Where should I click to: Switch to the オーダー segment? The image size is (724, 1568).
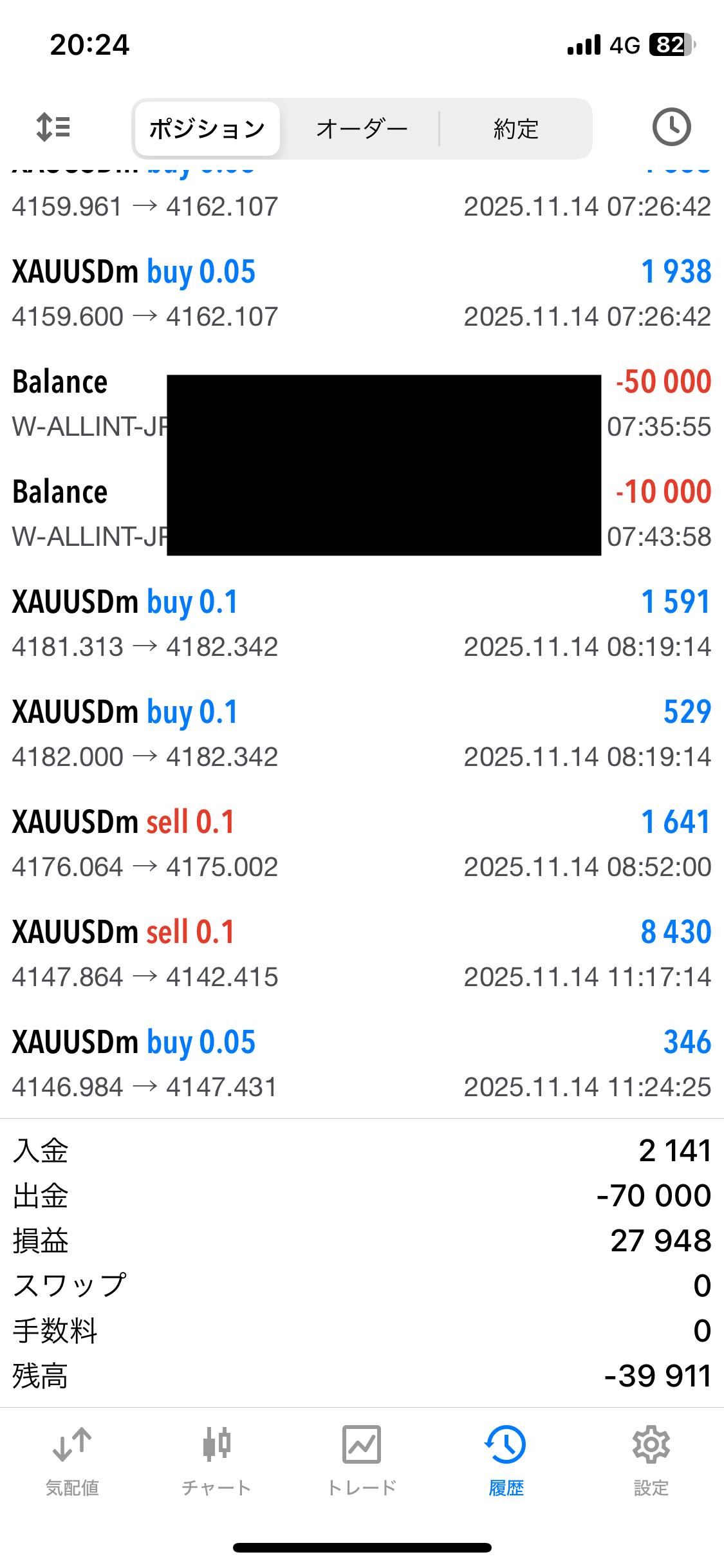point(362,129)
